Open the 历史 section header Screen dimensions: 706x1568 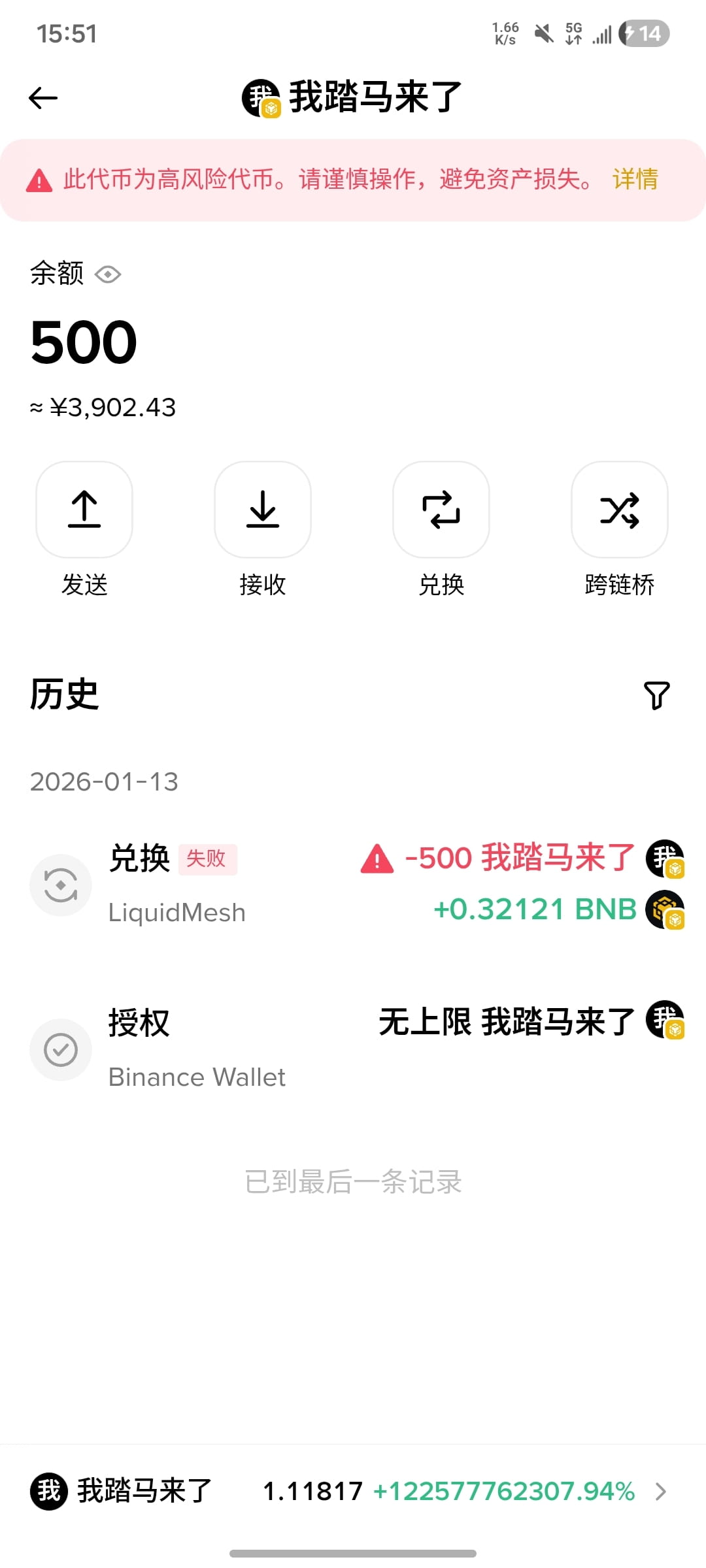[63, 695]
